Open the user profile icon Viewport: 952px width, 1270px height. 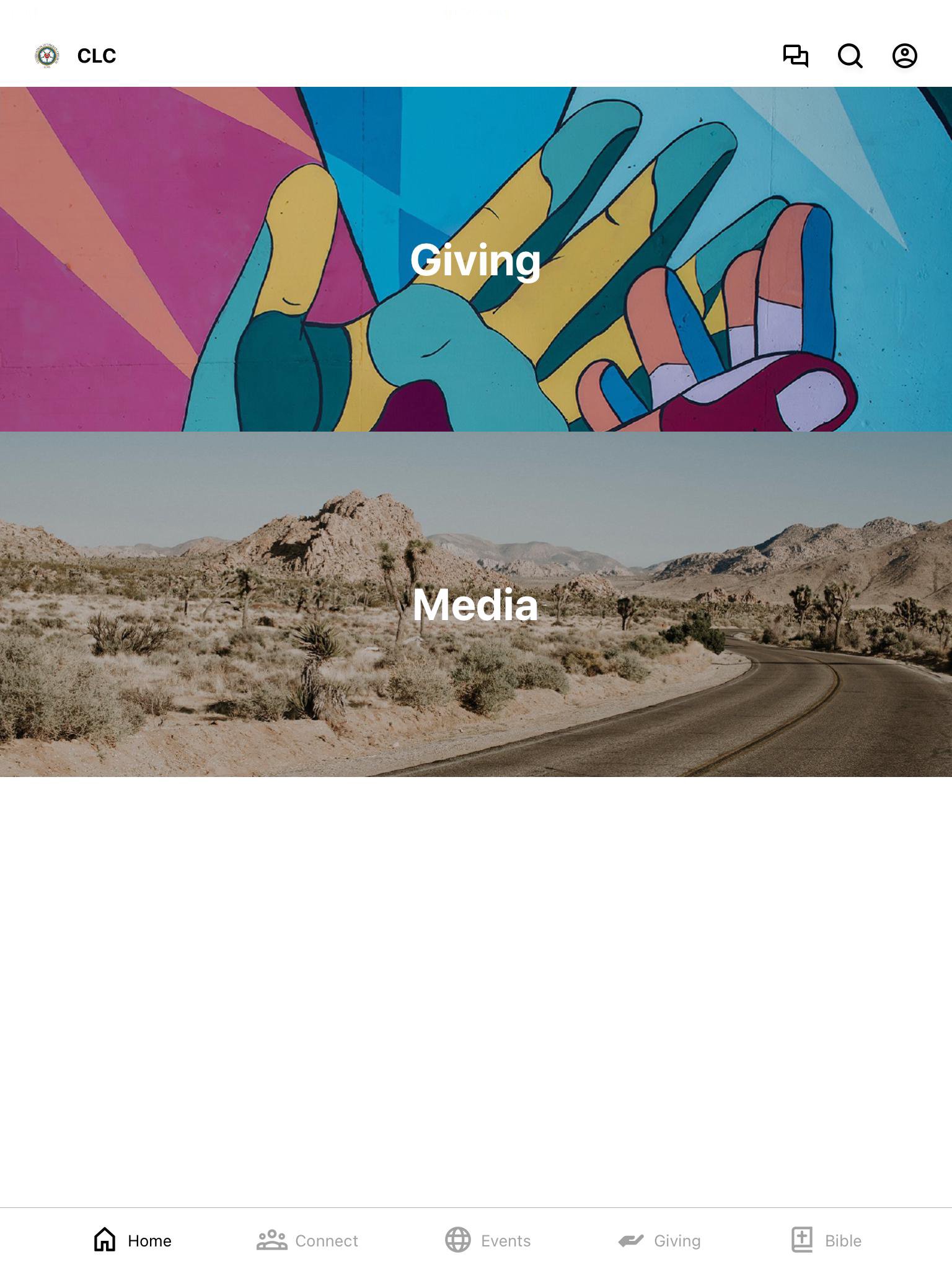[x=904, y=56]
